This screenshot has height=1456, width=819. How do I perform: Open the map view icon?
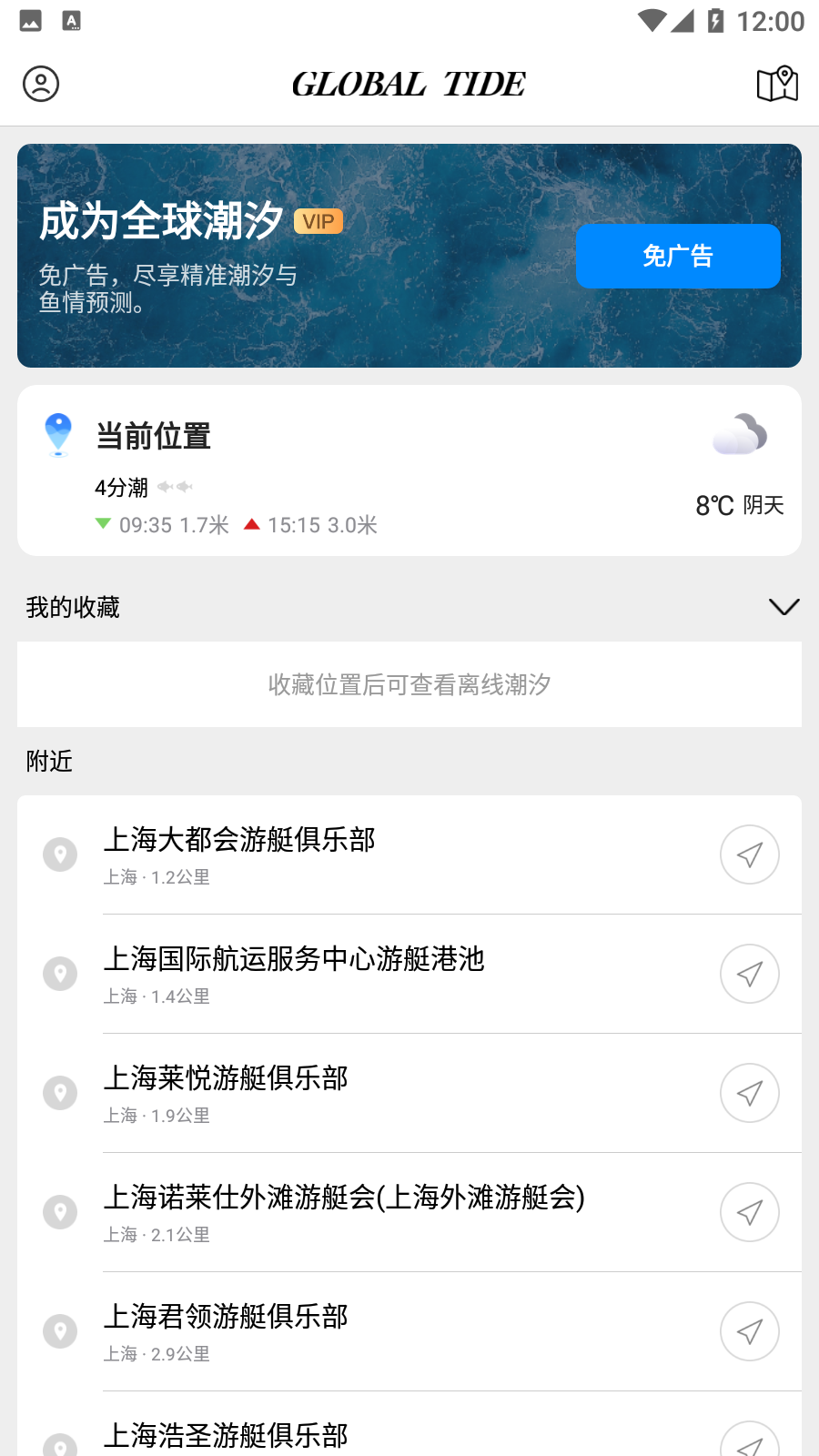point(777,84)
